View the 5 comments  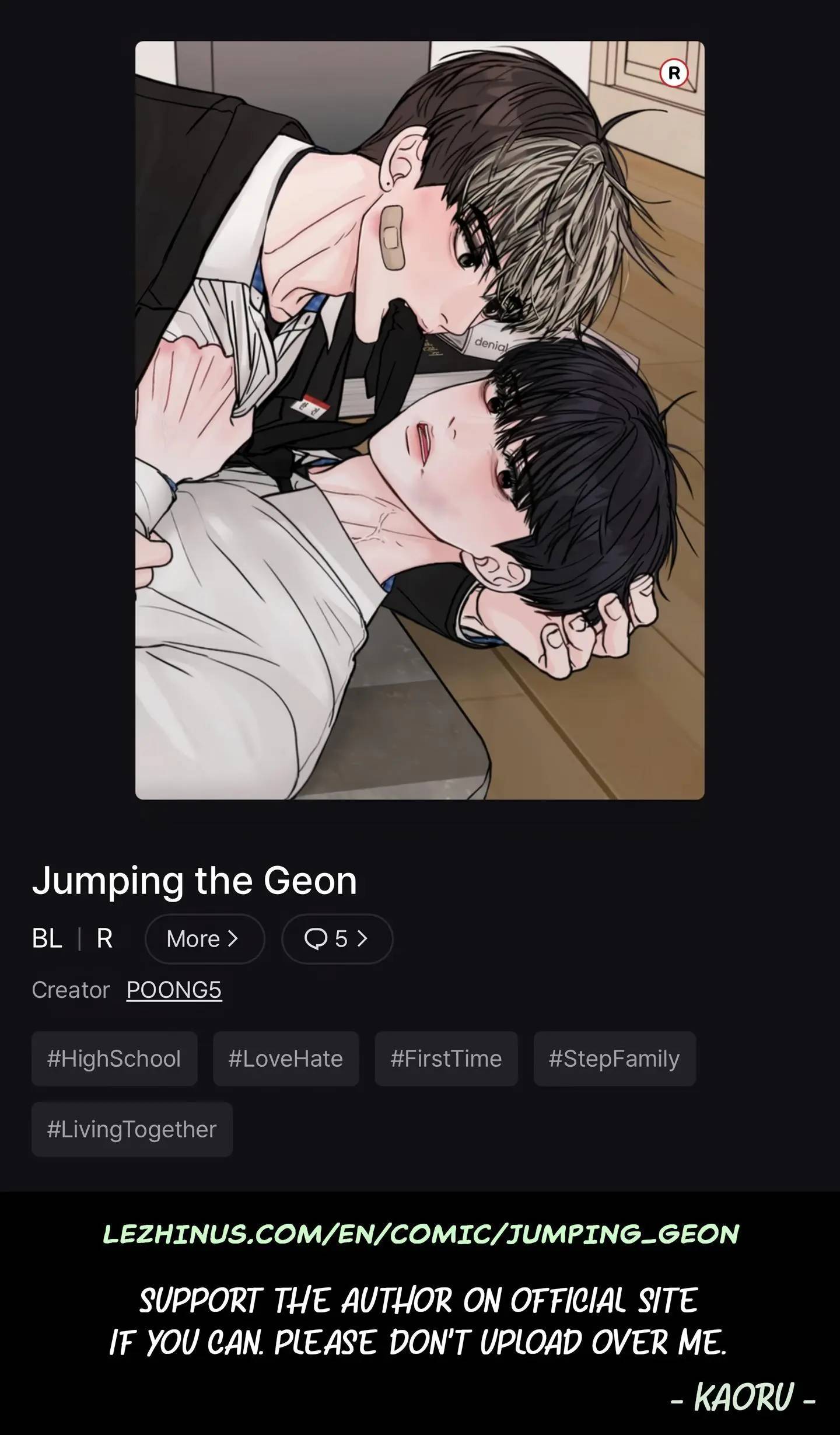click(x=337, y=939)
